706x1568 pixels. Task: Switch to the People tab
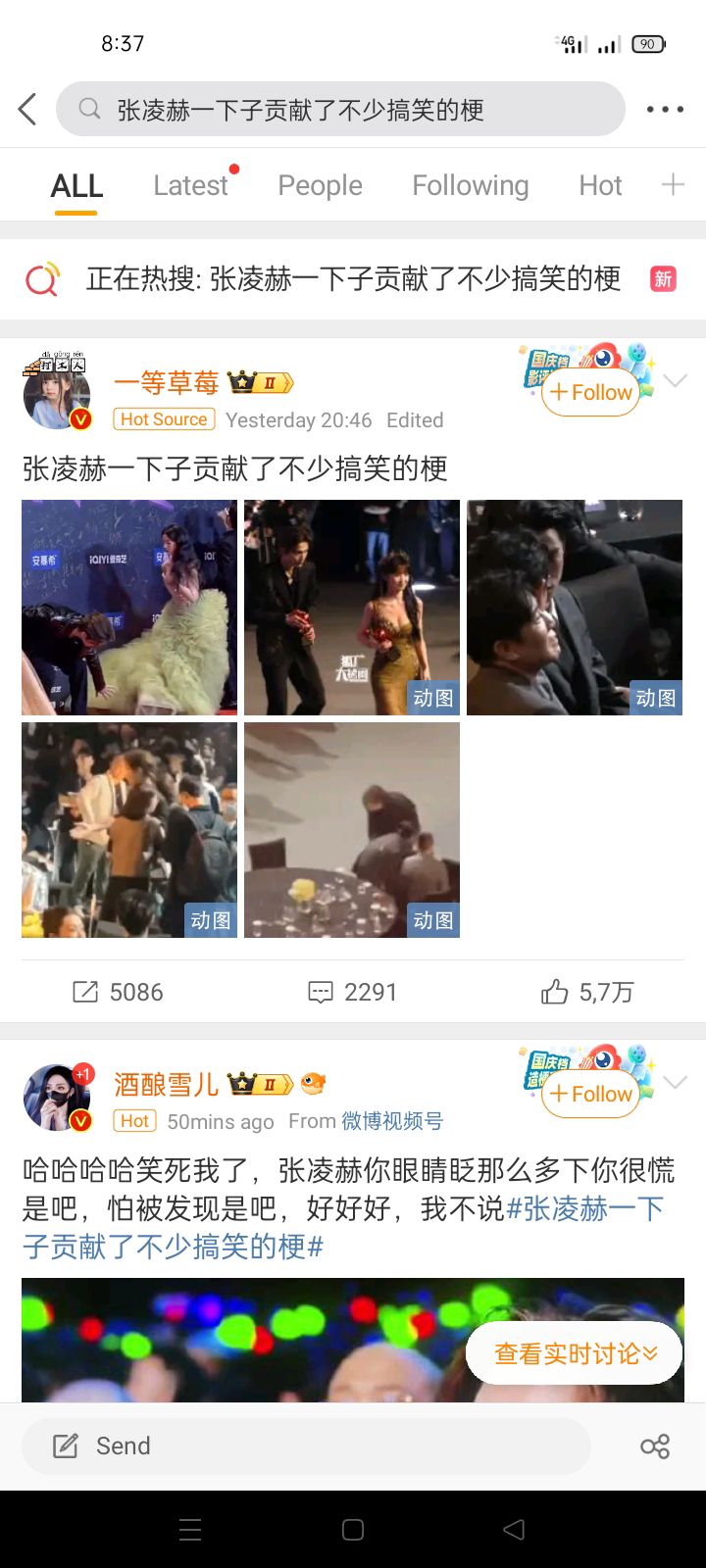[x=320, y=185]
